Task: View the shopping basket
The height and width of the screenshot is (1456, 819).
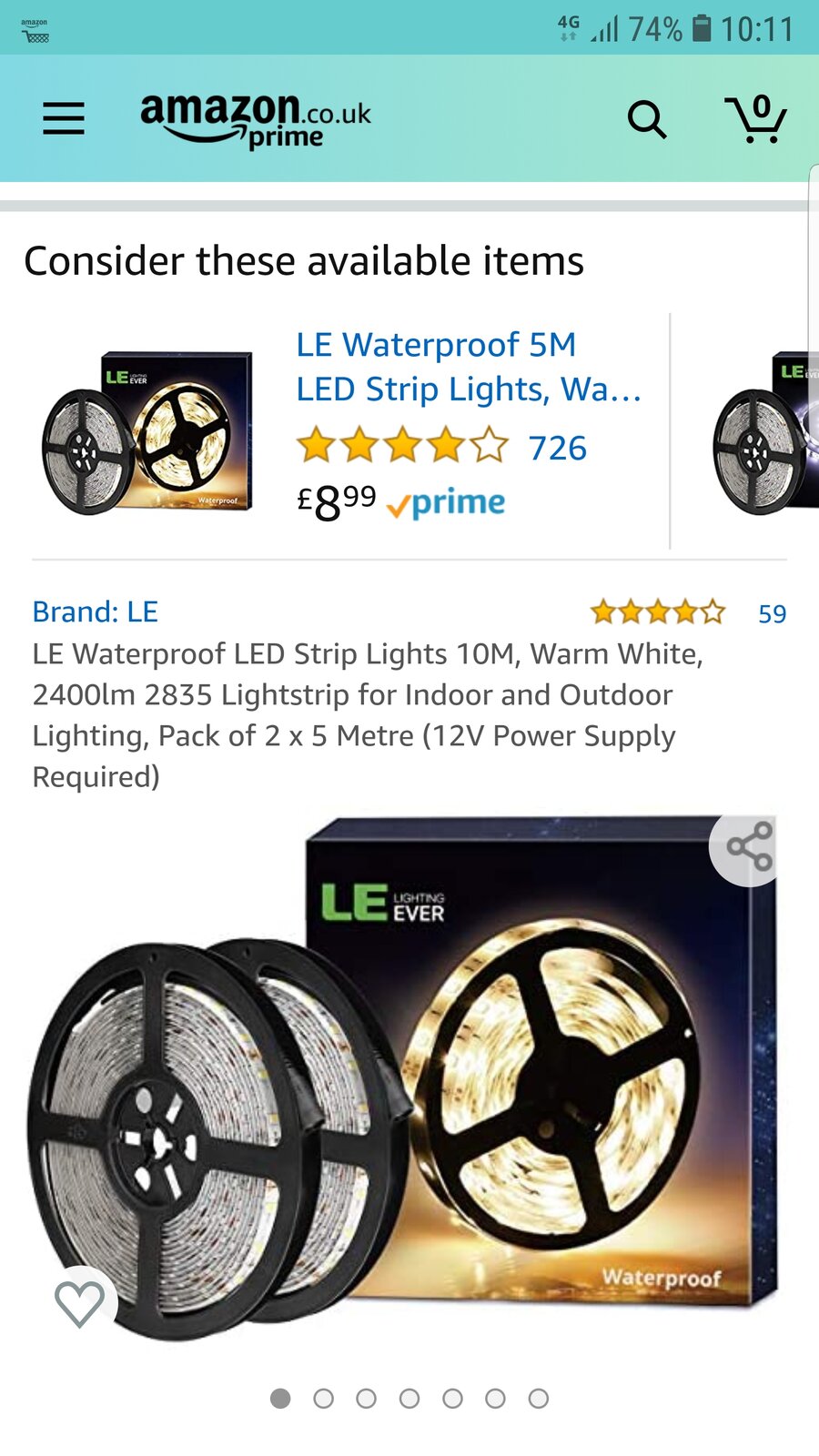Action: pos(756,119)
